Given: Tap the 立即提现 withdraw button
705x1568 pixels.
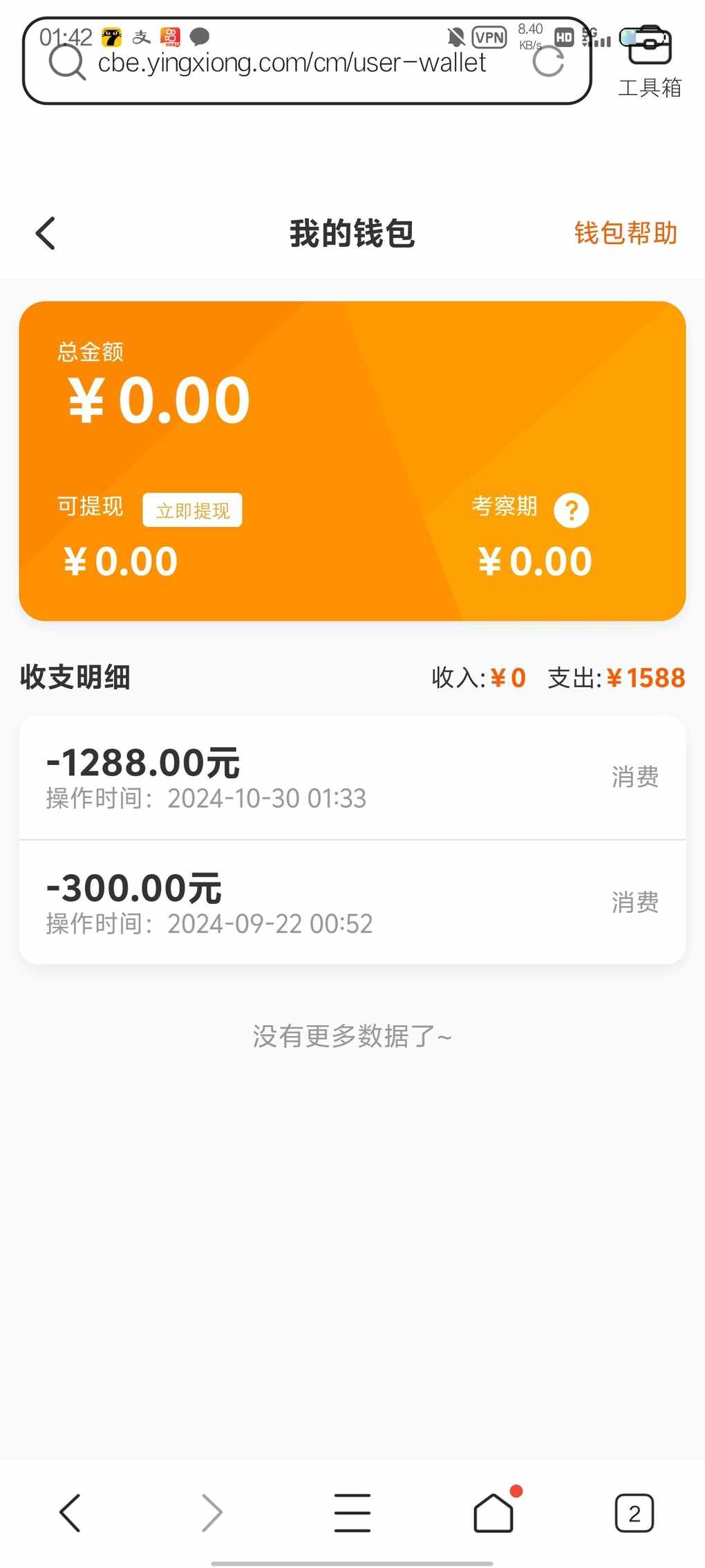Looking at the screenshot, I should click(192, 510).
